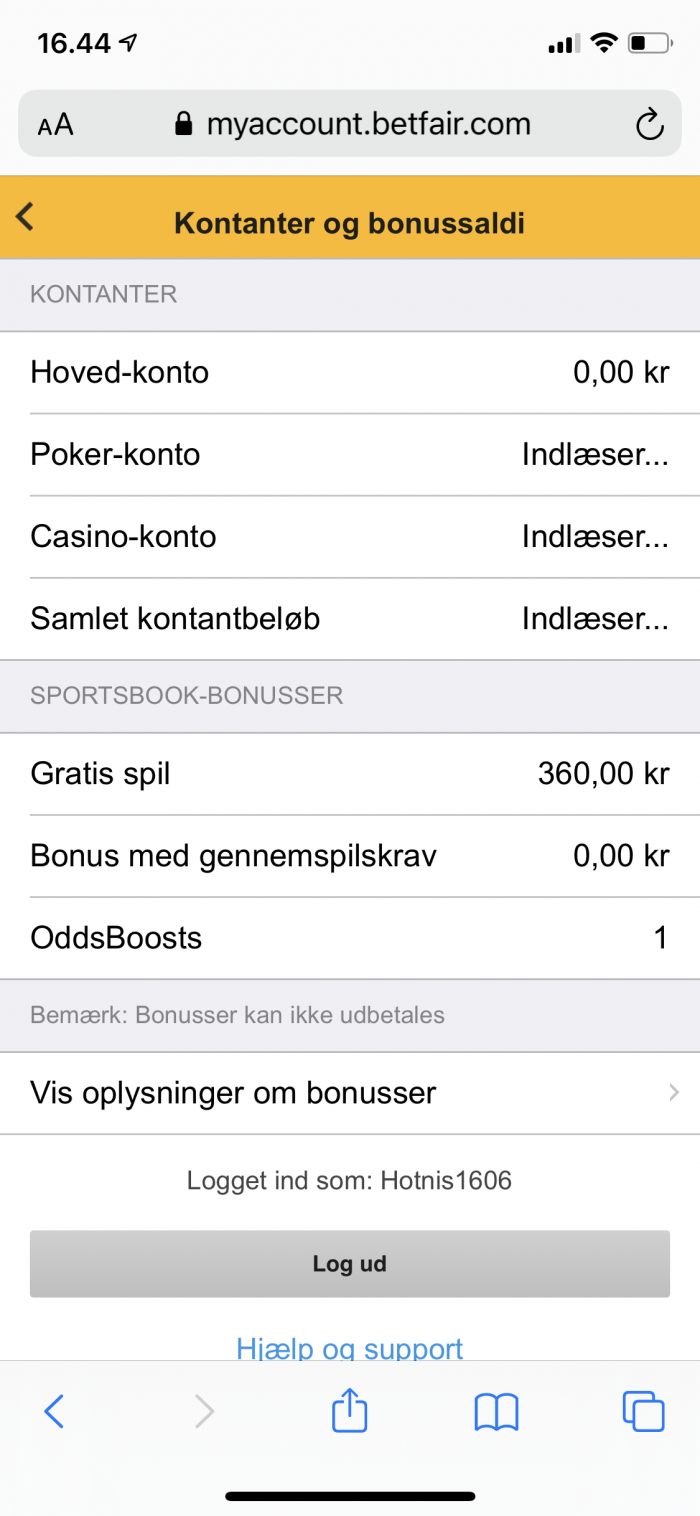
Task: Open Vis oplysninger om bonusser
Action: [350, 1092]
